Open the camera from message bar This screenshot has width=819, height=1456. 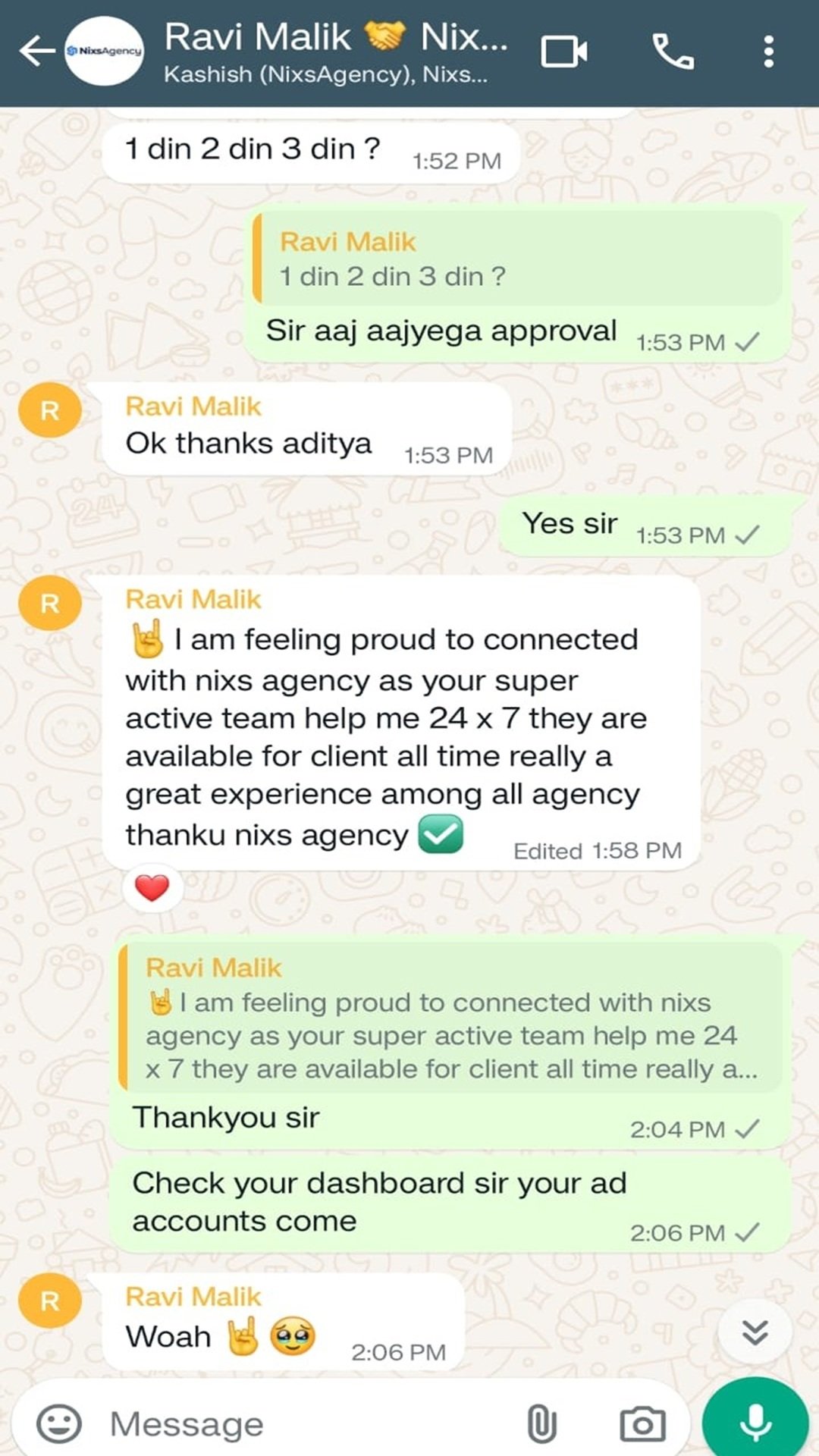(x=642, y=1424)
